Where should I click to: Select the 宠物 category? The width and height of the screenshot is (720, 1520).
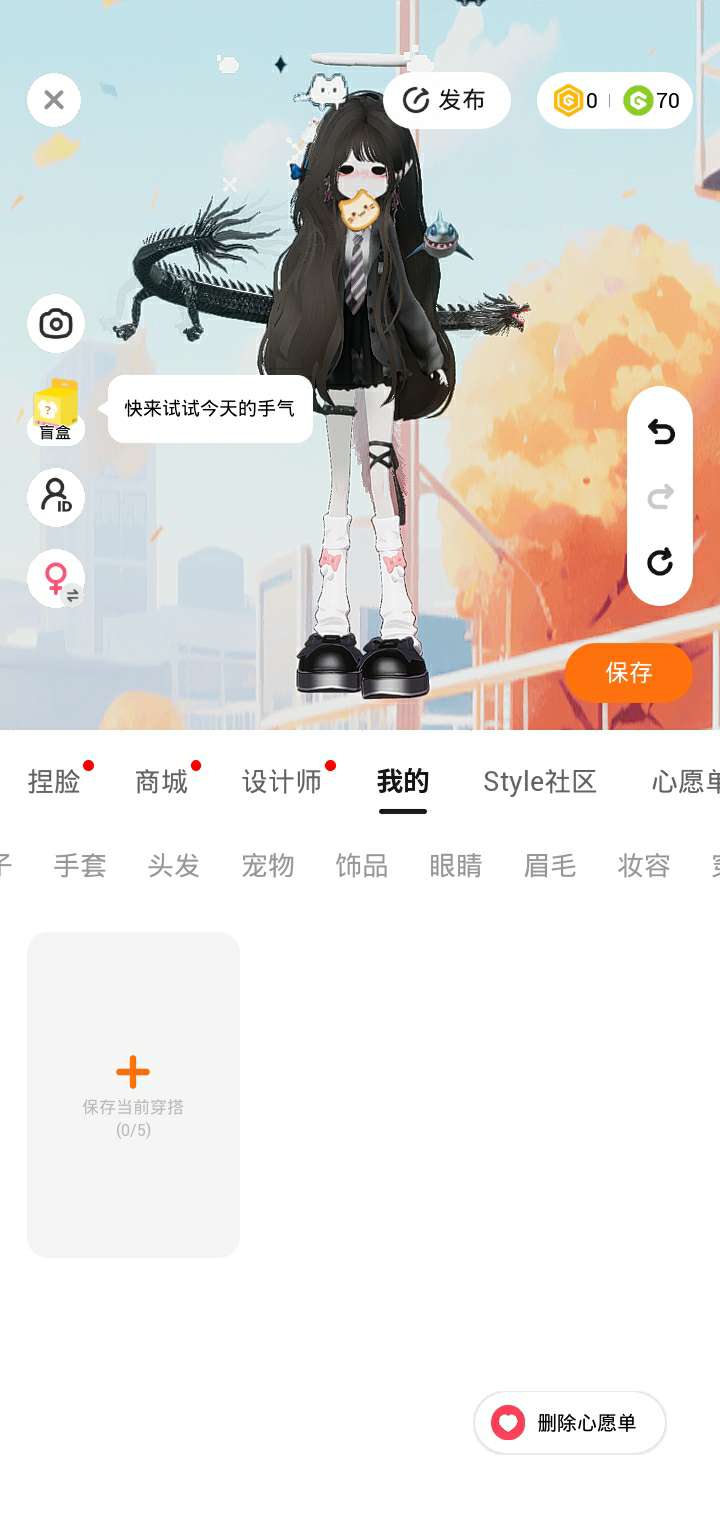[268, 866]
